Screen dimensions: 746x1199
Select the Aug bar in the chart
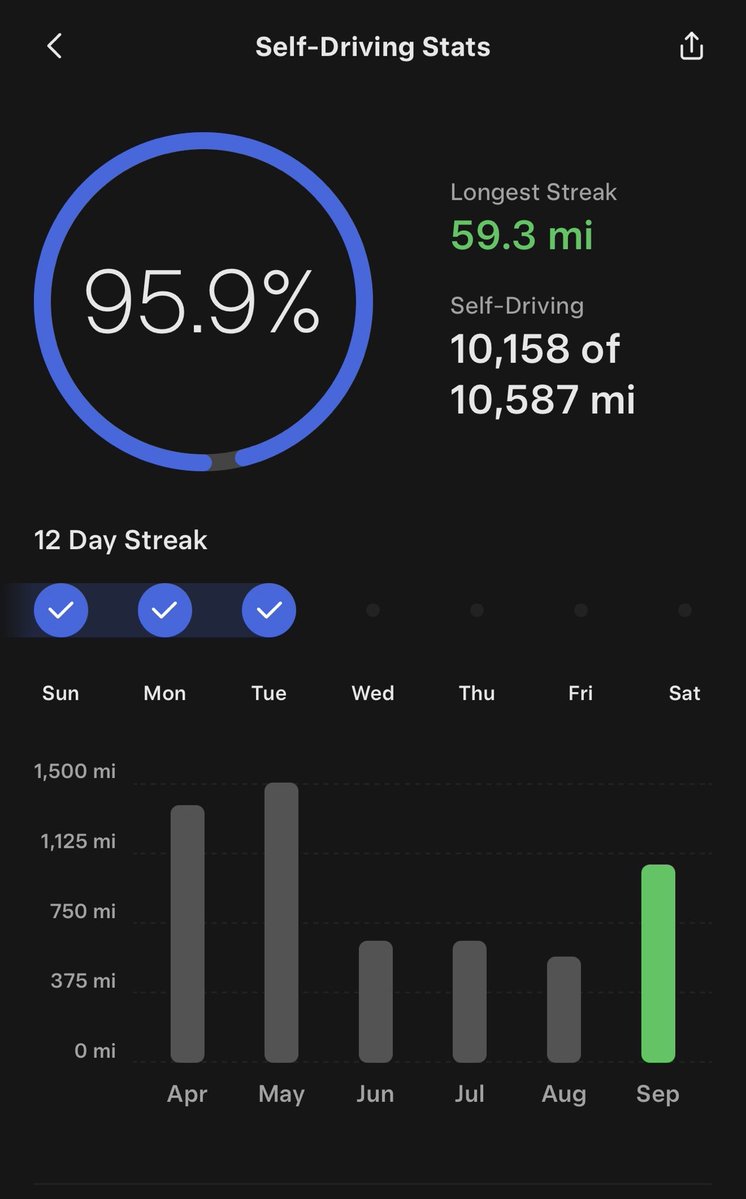563,1009
